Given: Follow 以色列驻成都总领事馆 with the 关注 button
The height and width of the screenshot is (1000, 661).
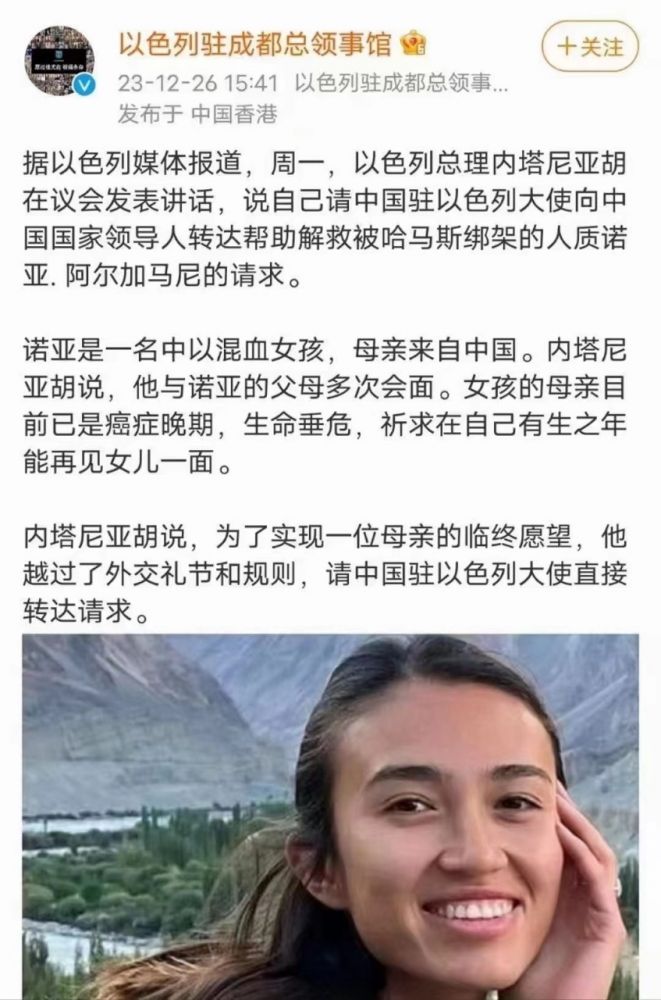Looking at the screenshot, I should (589, 45).
